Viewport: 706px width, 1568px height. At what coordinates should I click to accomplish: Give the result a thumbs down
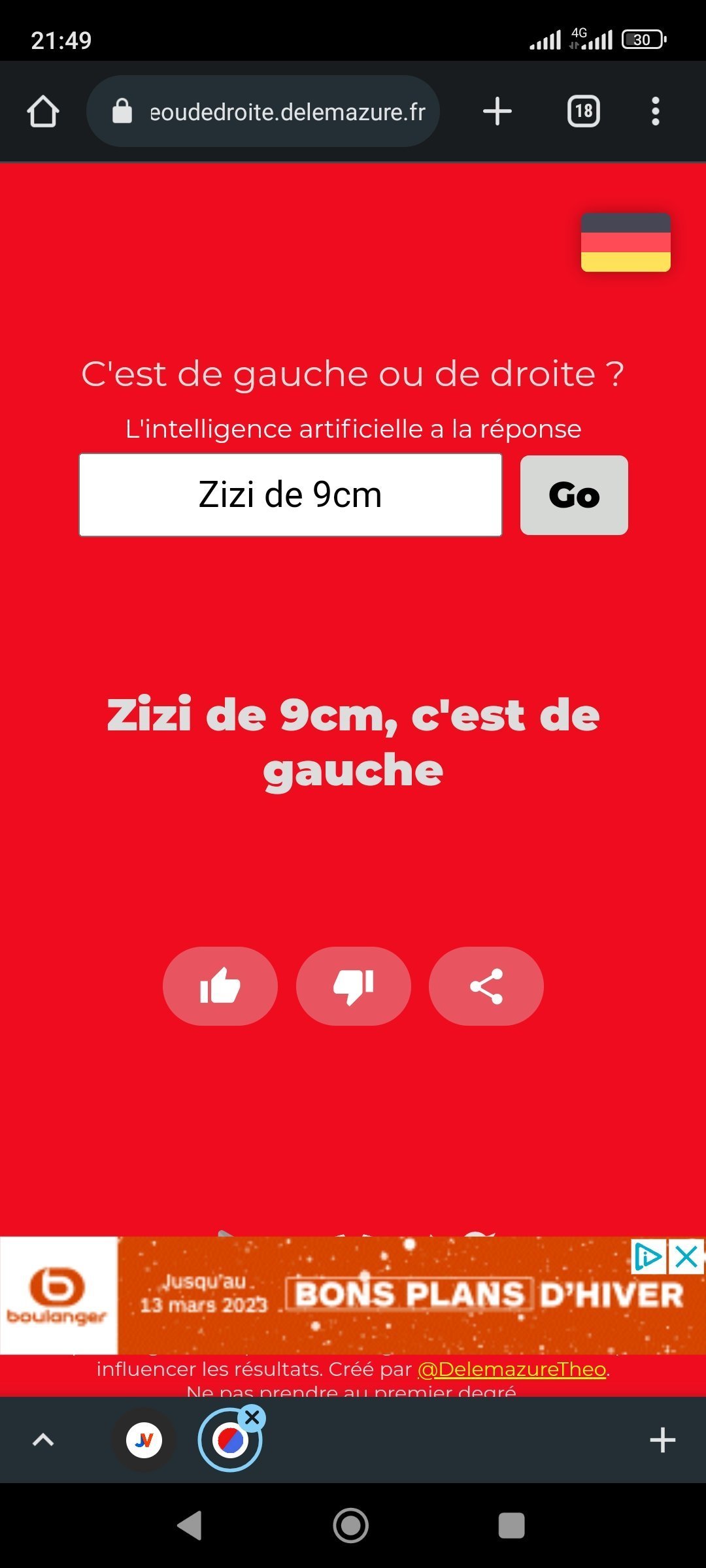click(354, 986)
